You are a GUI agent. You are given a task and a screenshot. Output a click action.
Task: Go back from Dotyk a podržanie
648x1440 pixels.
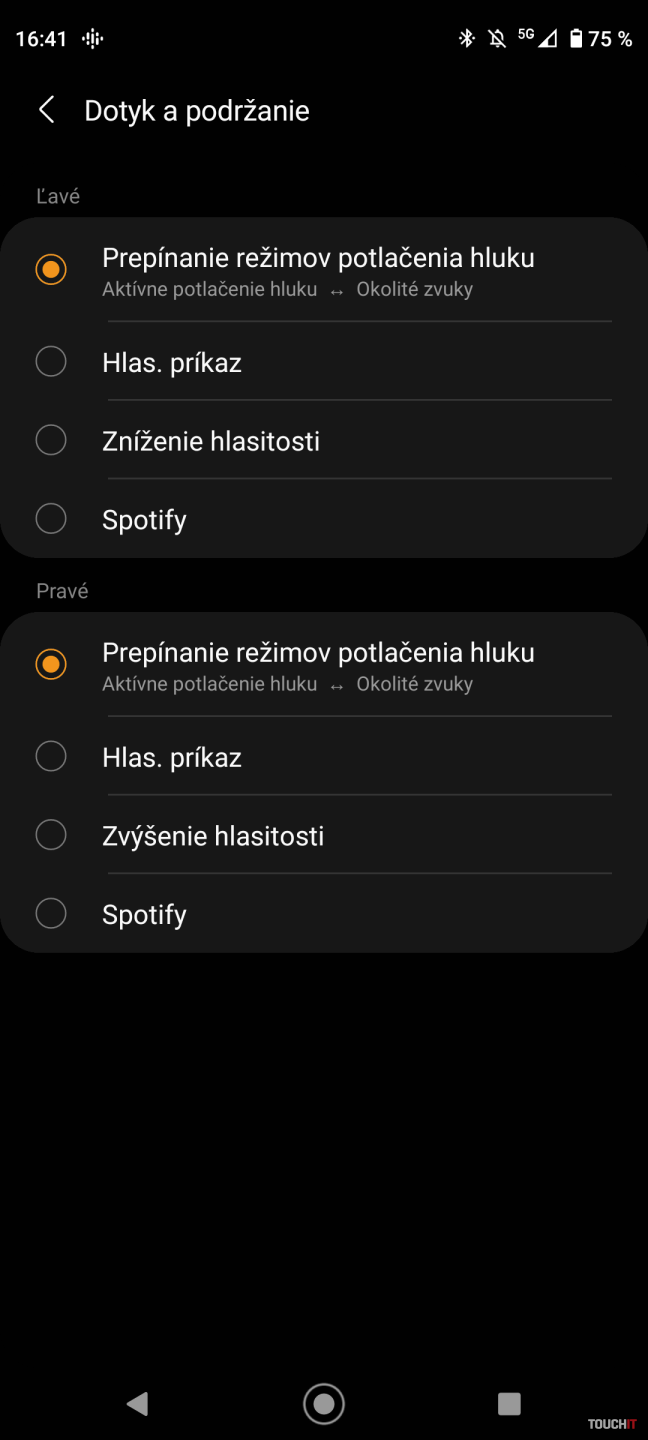[x=46, y=110]
